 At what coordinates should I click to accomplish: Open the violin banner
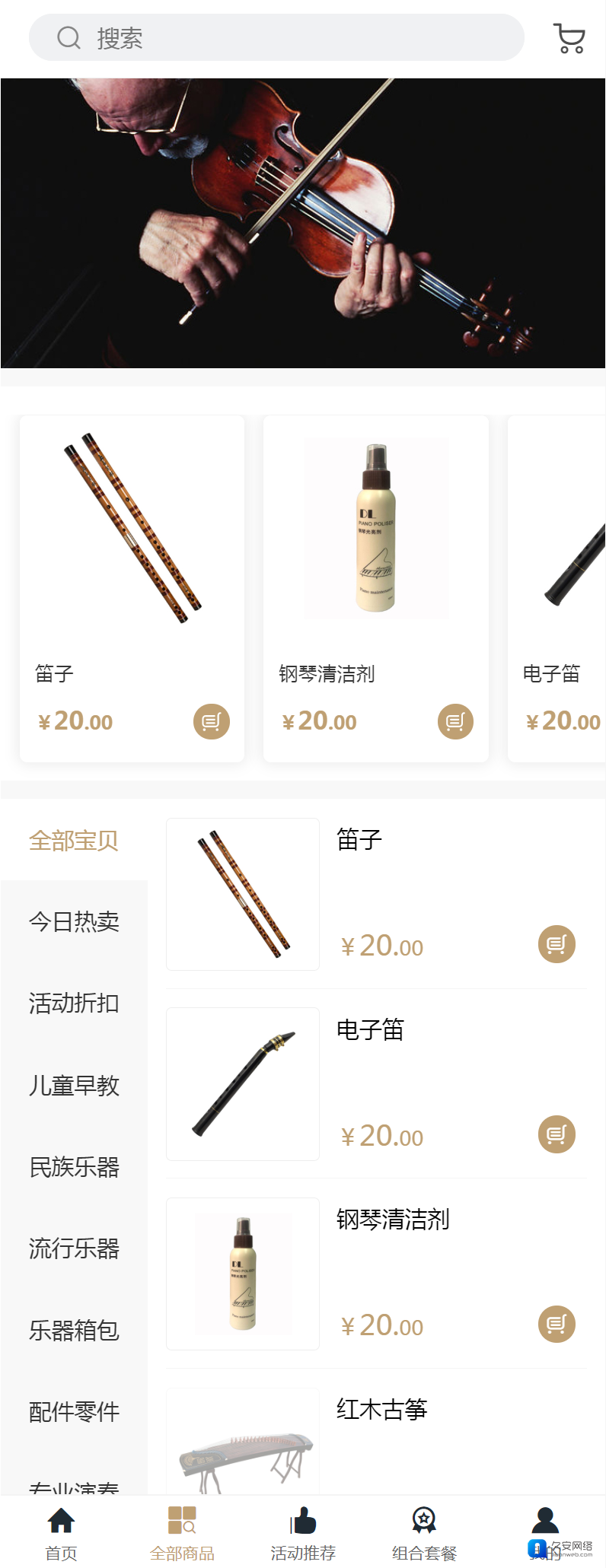303,223
